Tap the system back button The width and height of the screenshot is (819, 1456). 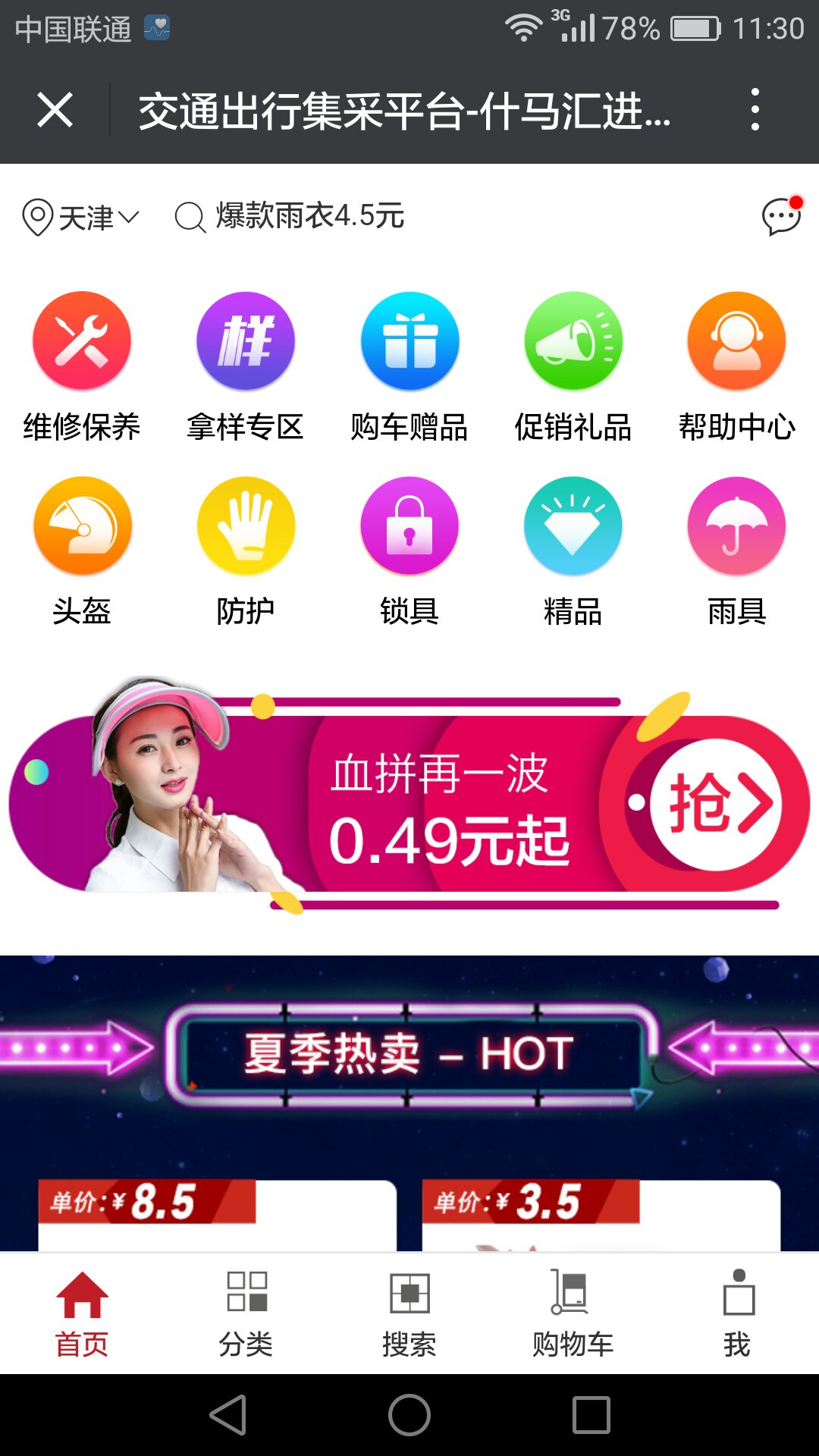click(228, 1415)
